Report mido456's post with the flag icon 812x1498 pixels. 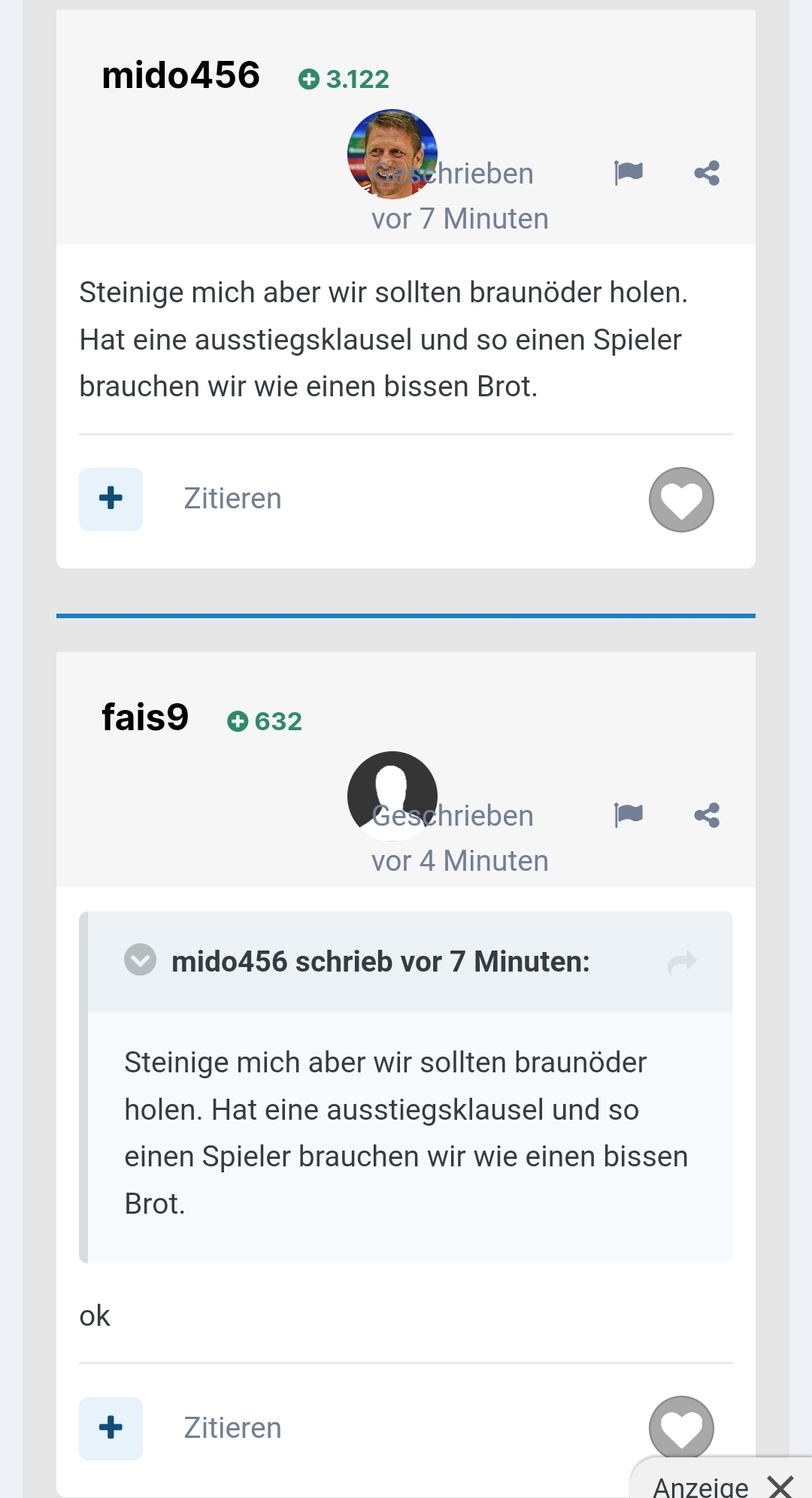629,173
